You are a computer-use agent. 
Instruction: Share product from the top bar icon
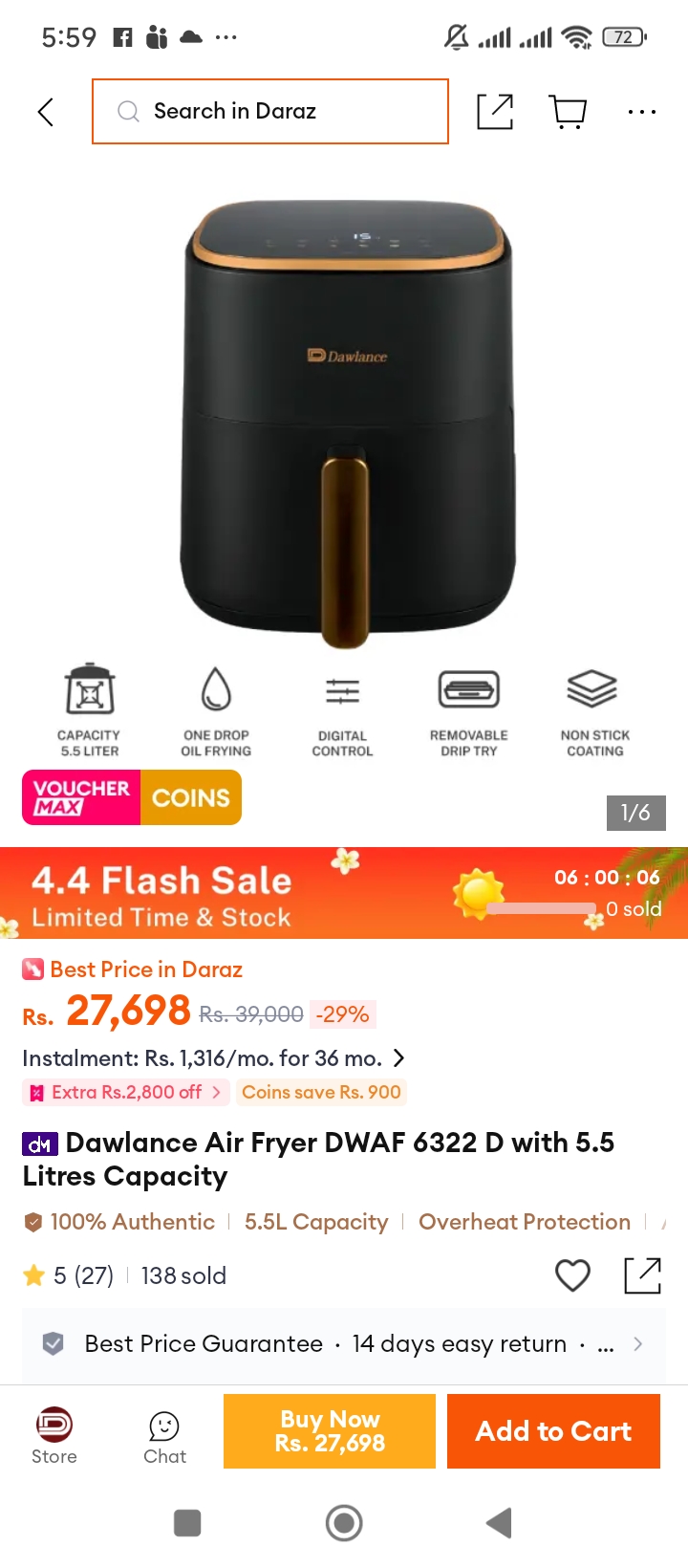495,112
